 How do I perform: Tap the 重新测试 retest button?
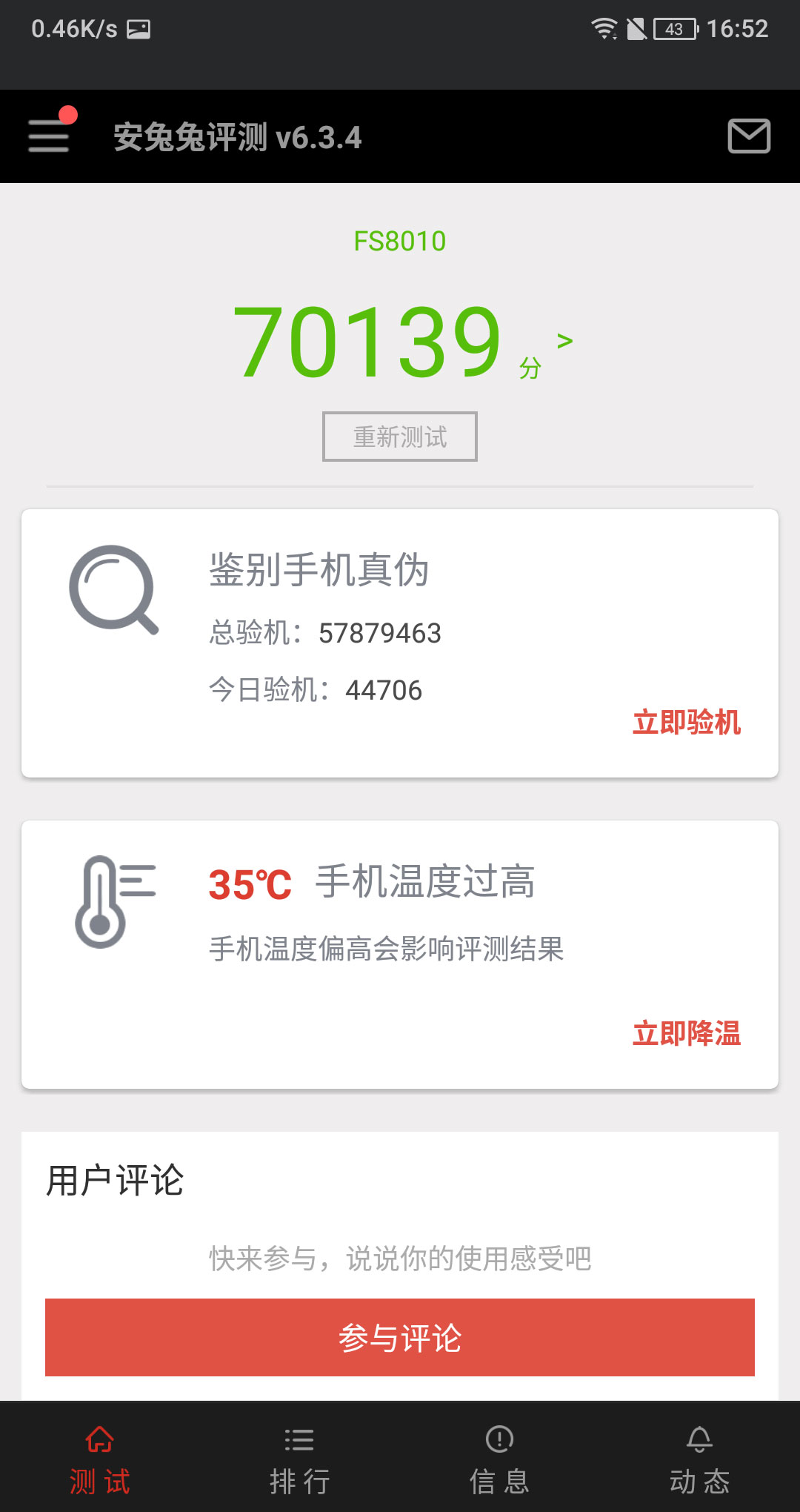pos(400,437)
